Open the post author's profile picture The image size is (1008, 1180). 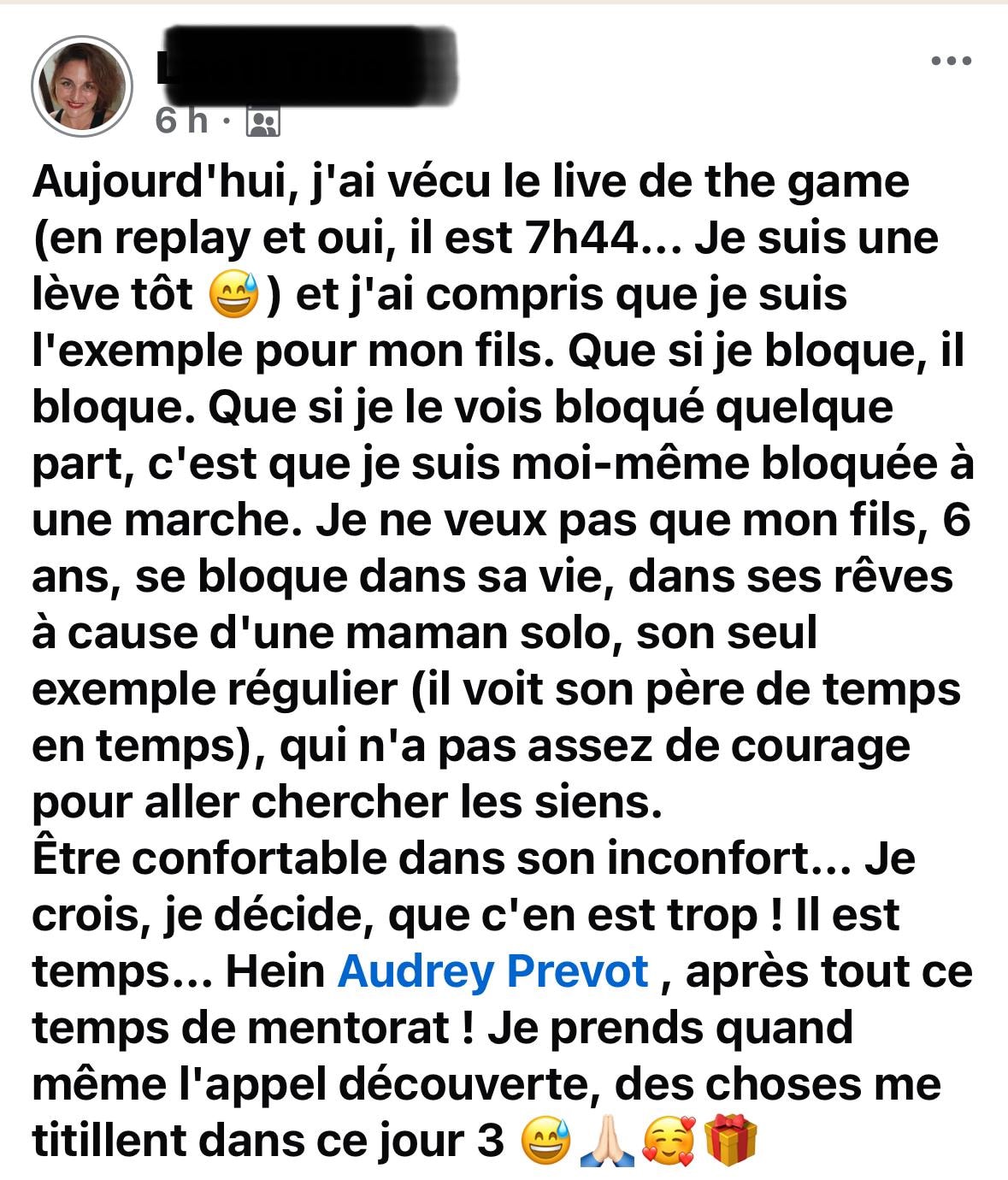click(82, 86)
